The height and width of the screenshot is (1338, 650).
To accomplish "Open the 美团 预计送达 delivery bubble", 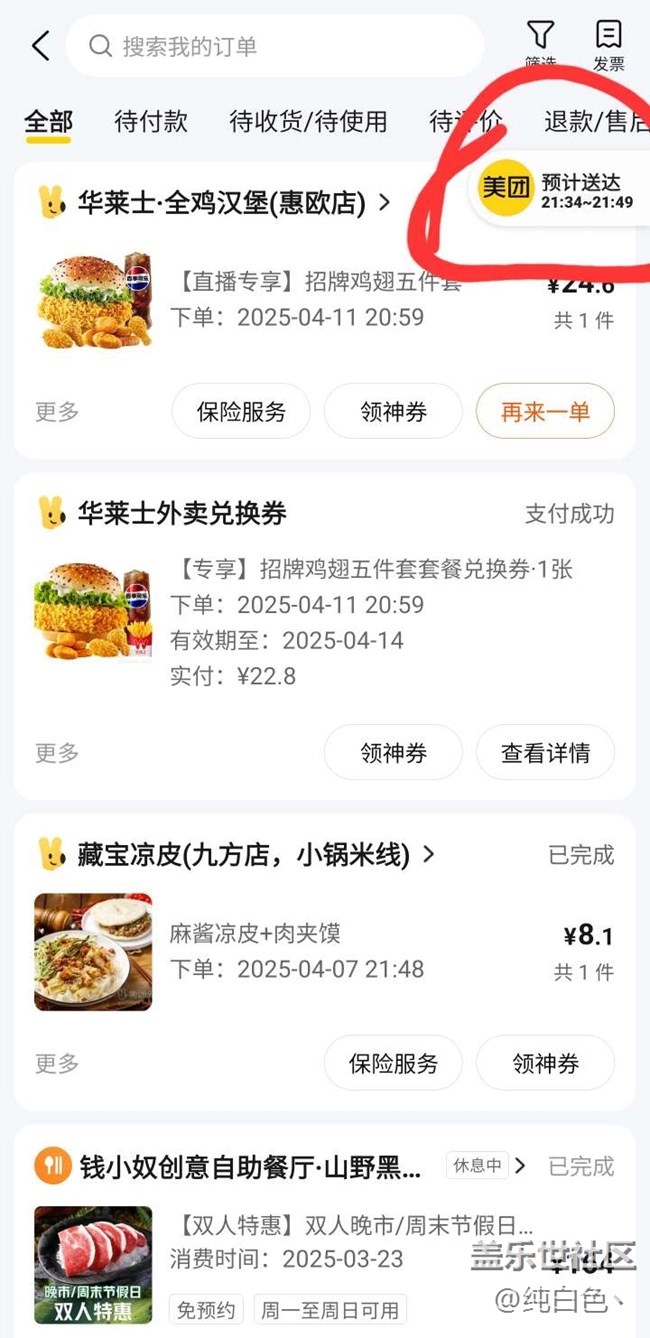I will (x=557, y=188).
